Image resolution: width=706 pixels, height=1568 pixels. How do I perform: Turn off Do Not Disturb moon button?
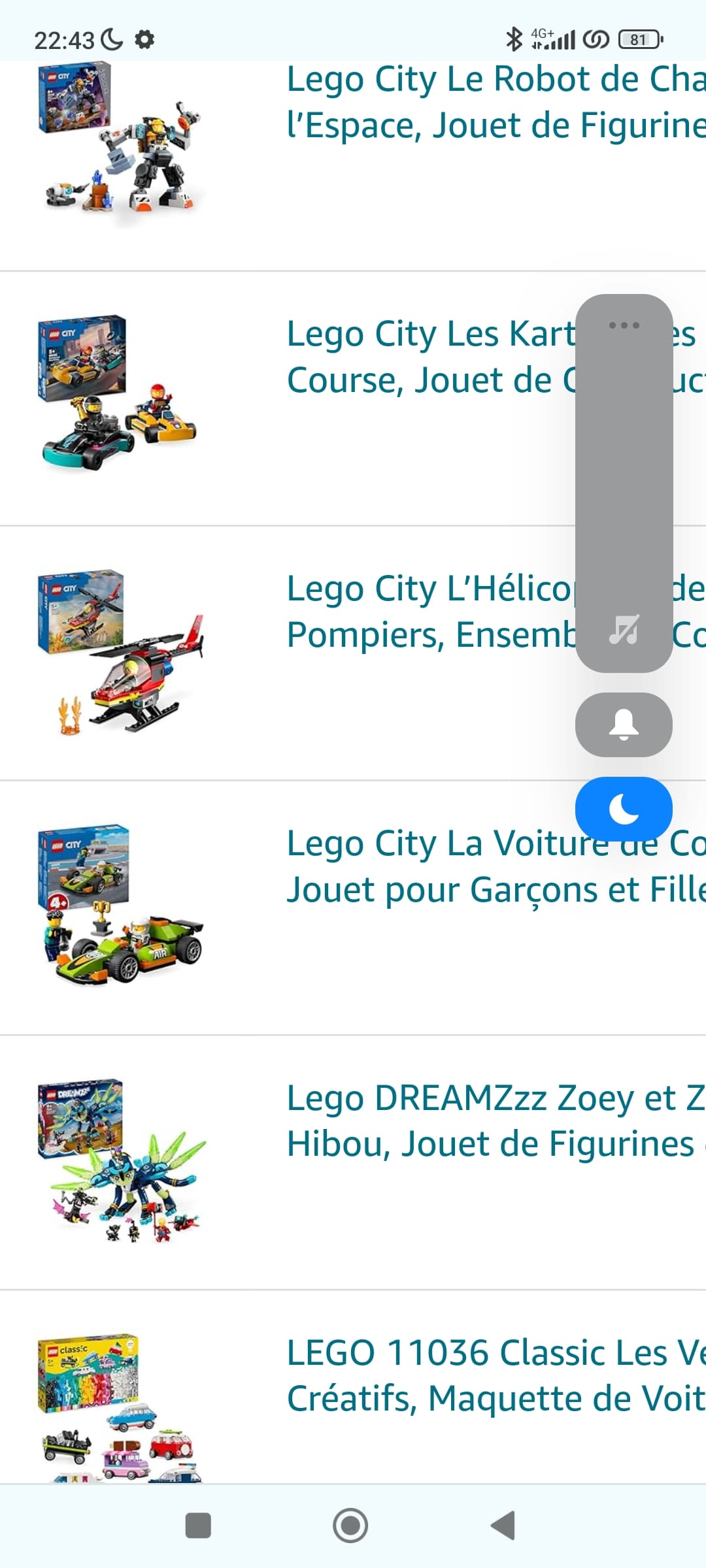tap(624, 809)
